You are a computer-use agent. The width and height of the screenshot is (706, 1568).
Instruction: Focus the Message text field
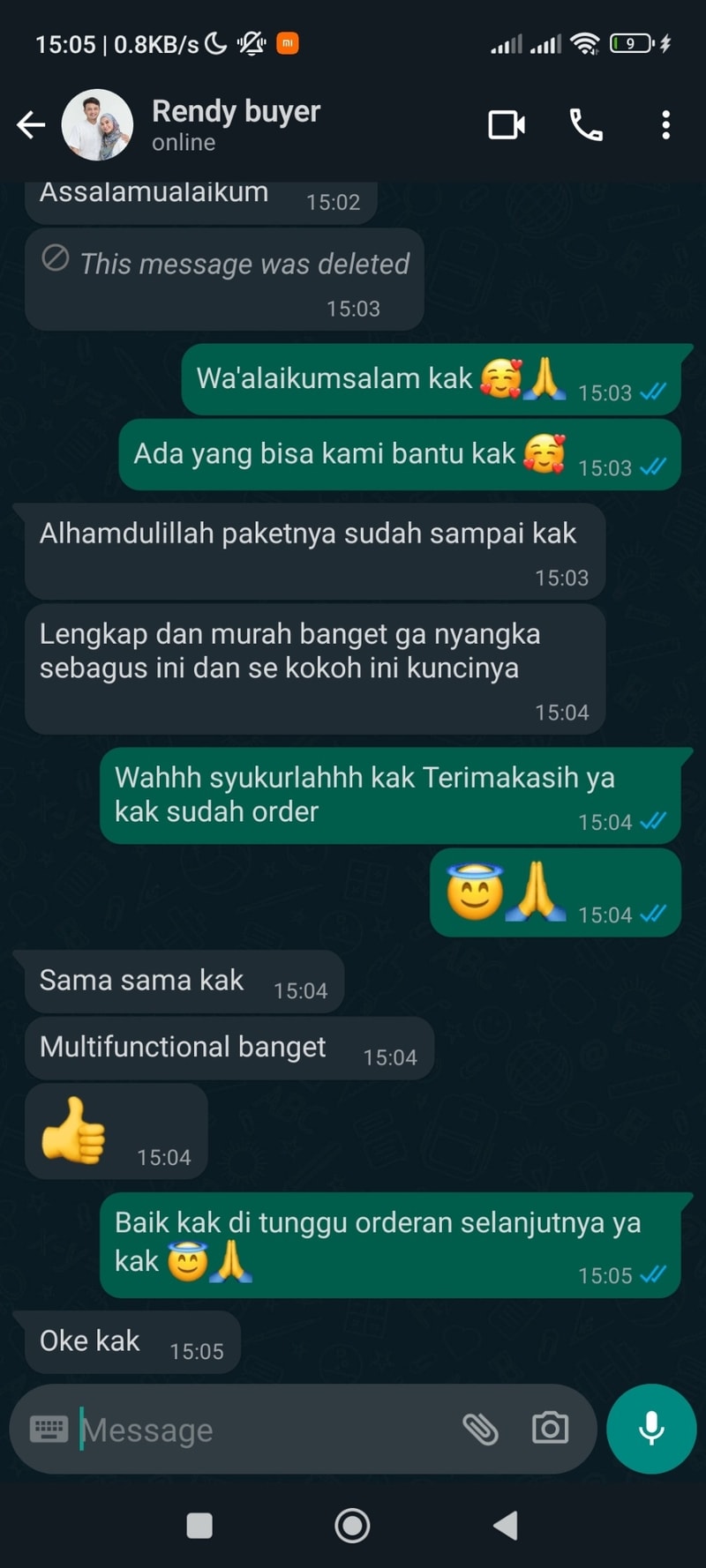pos(265,1430)
